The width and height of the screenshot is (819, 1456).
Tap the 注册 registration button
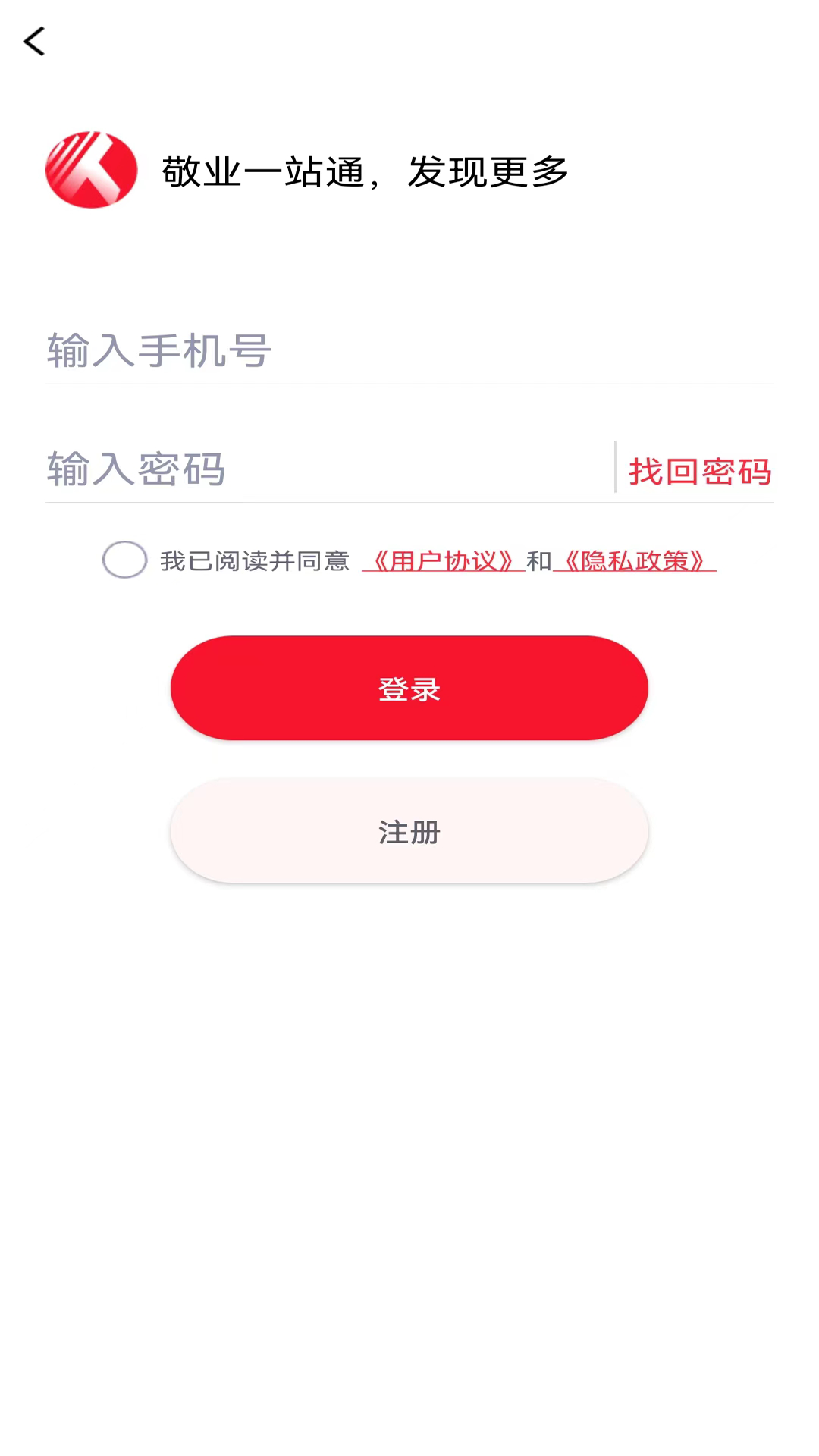click(x=409, y=832)
